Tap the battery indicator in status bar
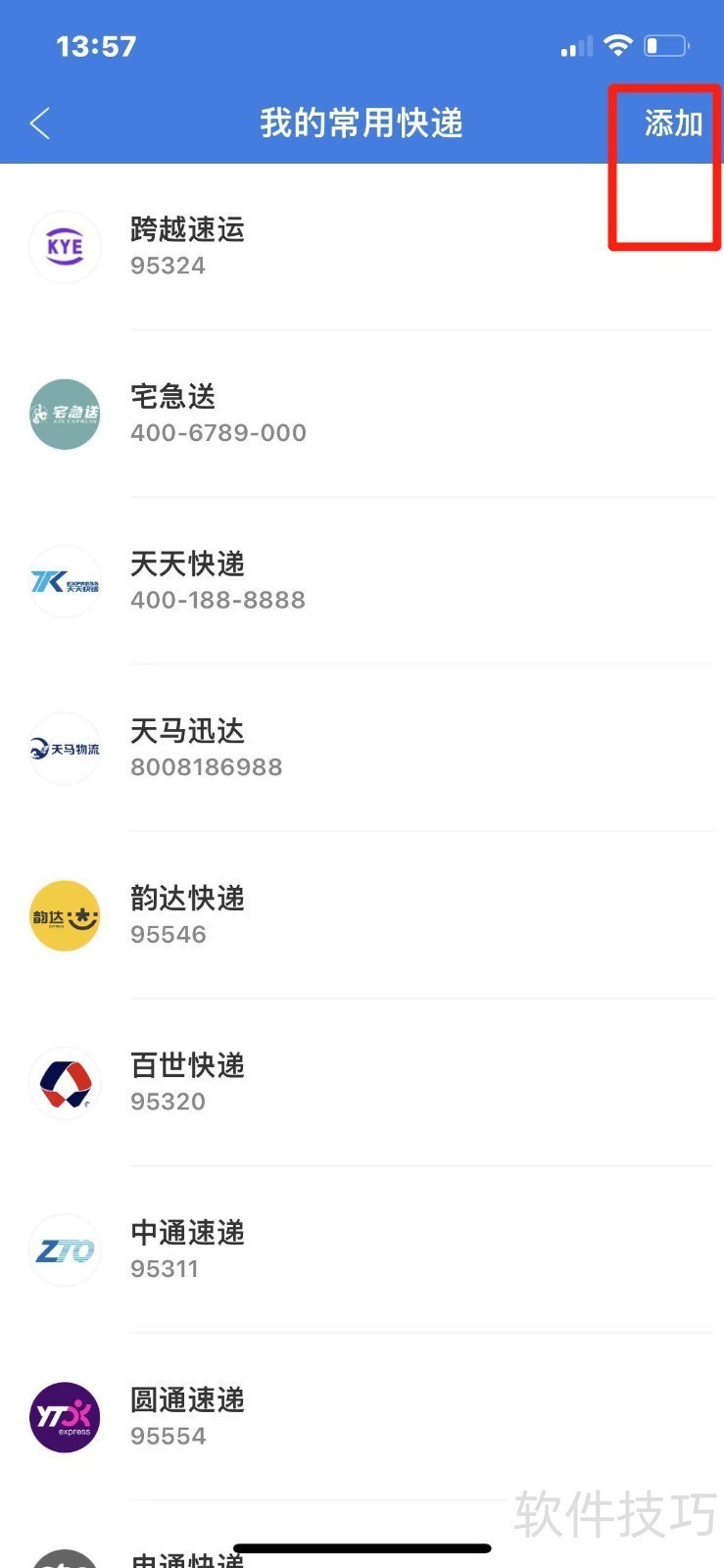Screen dimensions: 724x1568 pyautogui.click(x=665, y=45)
